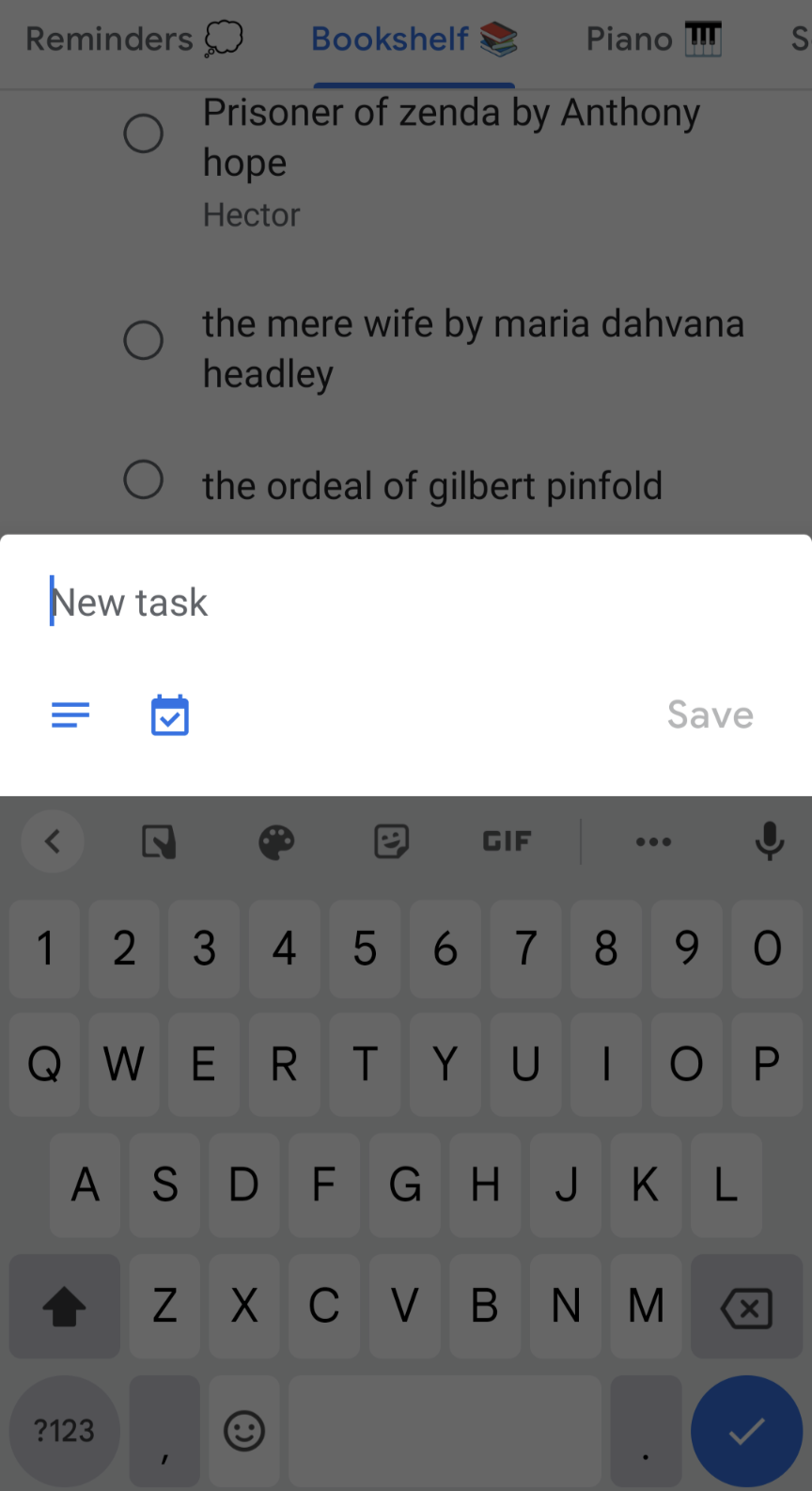This screenshot has height=1491, width=812.
Task: Open the emoji keyboard
Action: coord(244,1431)
